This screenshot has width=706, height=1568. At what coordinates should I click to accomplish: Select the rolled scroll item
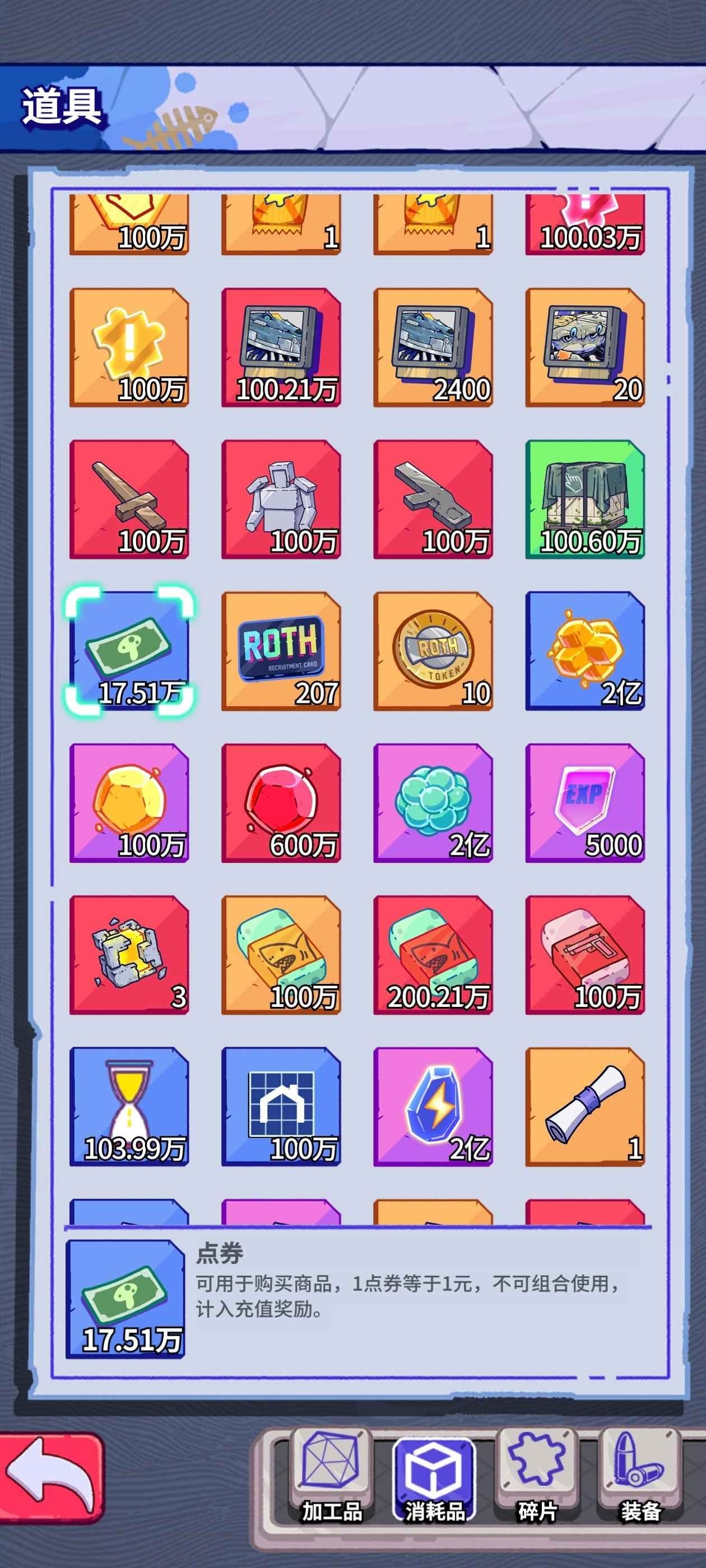click(x=585, y=1107)
